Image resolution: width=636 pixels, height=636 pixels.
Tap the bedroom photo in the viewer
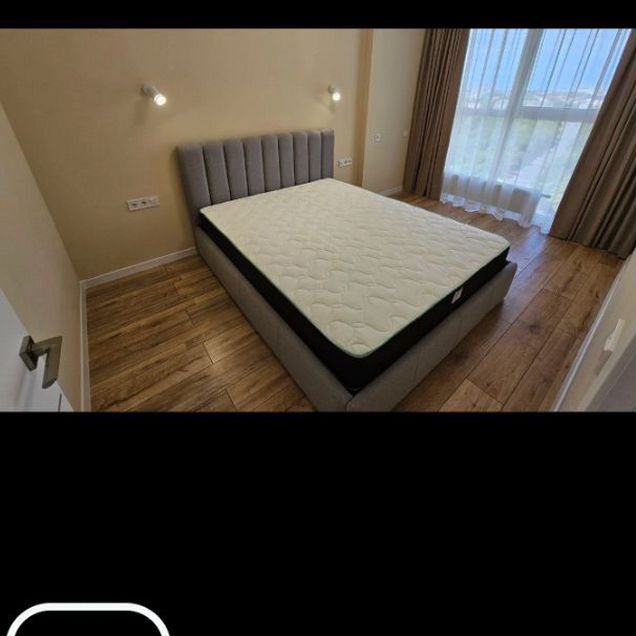coord(318,220)
